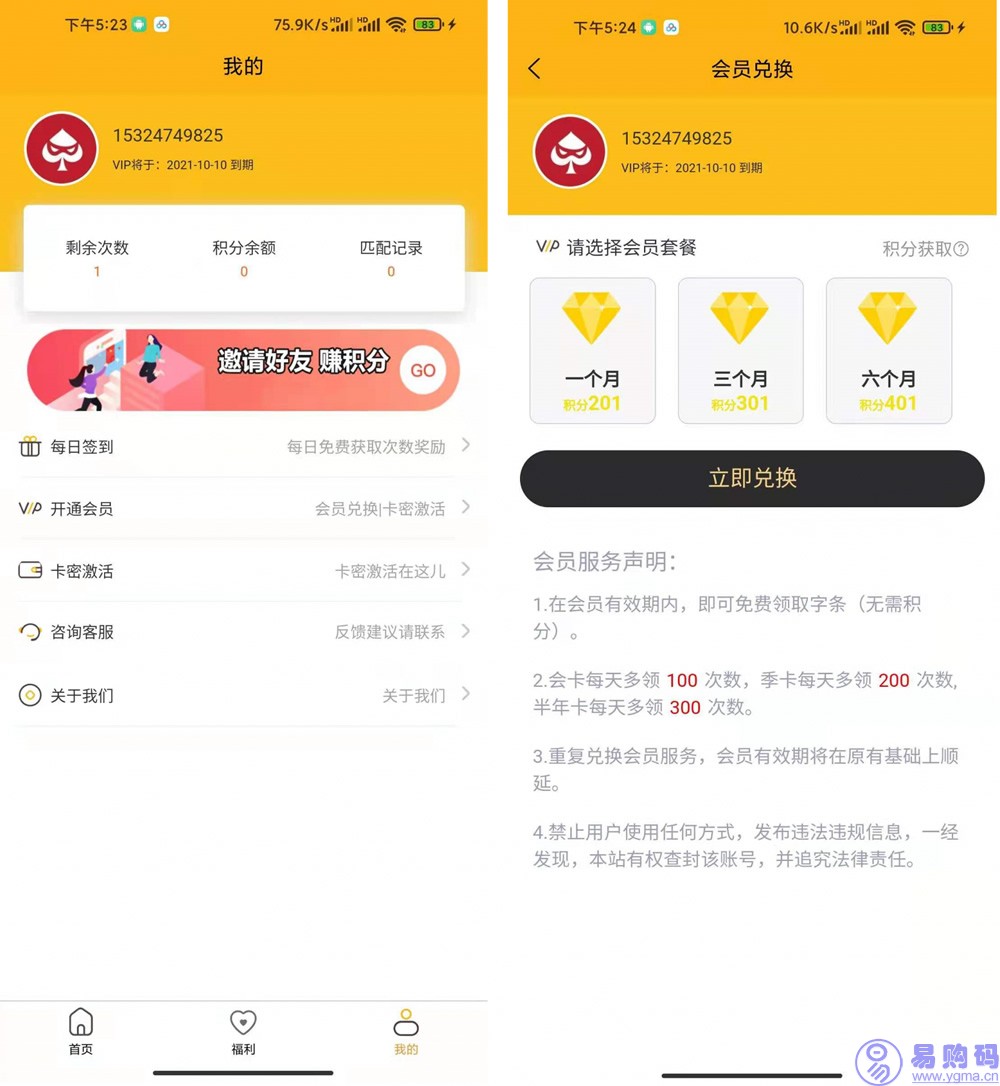
Task: Select the 一个月 membership package
Action: (592, 350)
